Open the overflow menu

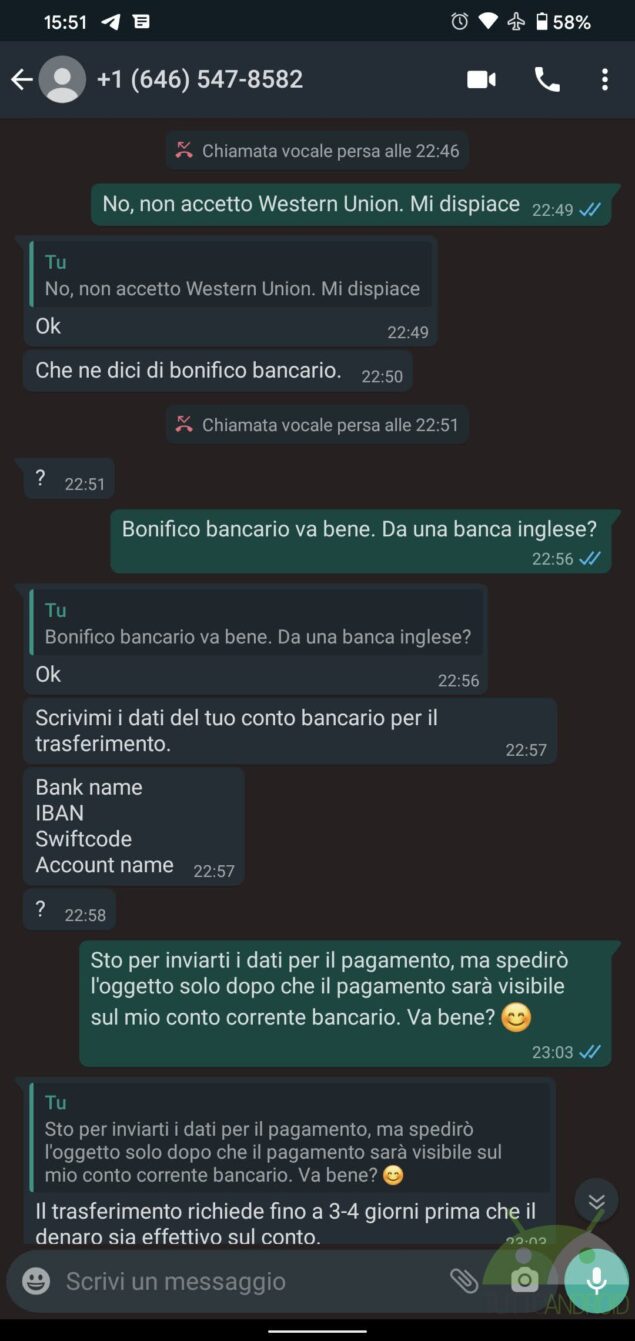coord(604,80)
